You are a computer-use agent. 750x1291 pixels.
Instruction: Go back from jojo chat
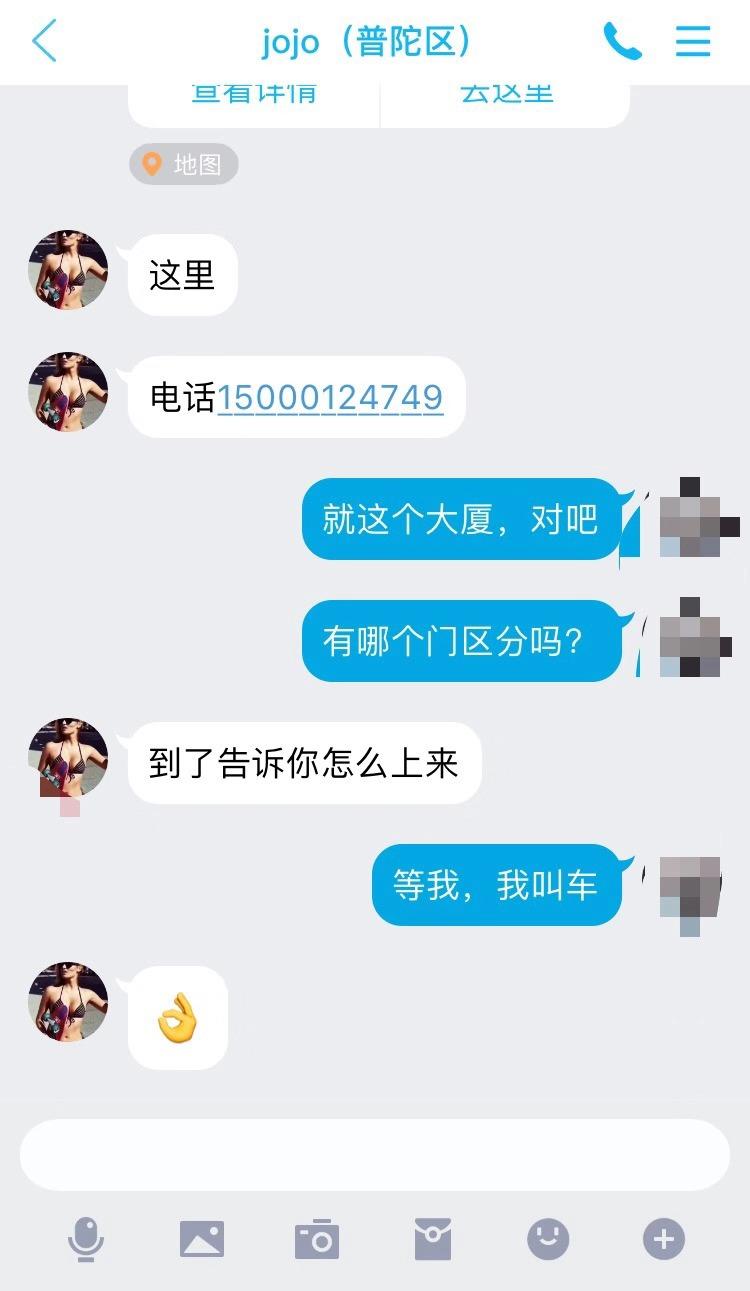click(x=45, y=42)
